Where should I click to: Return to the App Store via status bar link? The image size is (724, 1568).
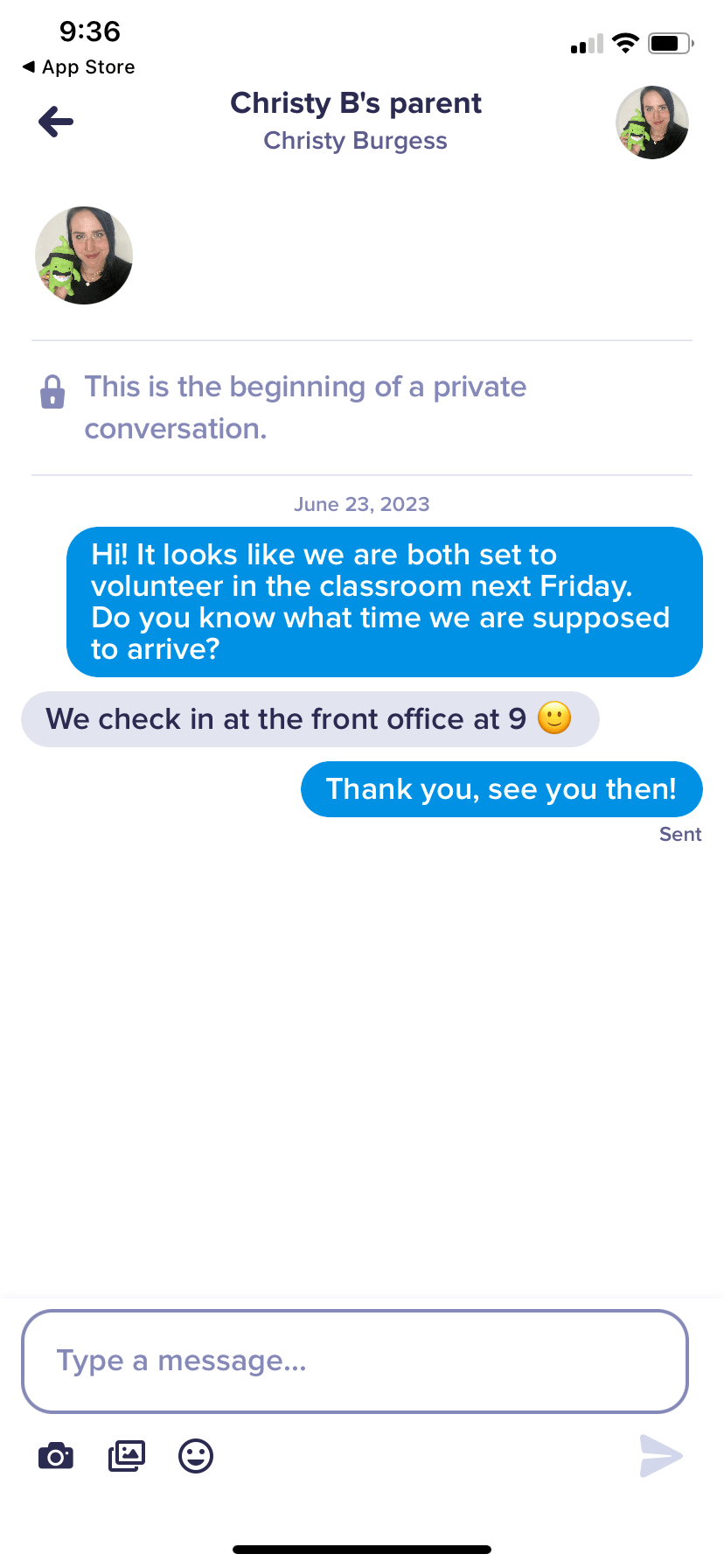(77, 66)
